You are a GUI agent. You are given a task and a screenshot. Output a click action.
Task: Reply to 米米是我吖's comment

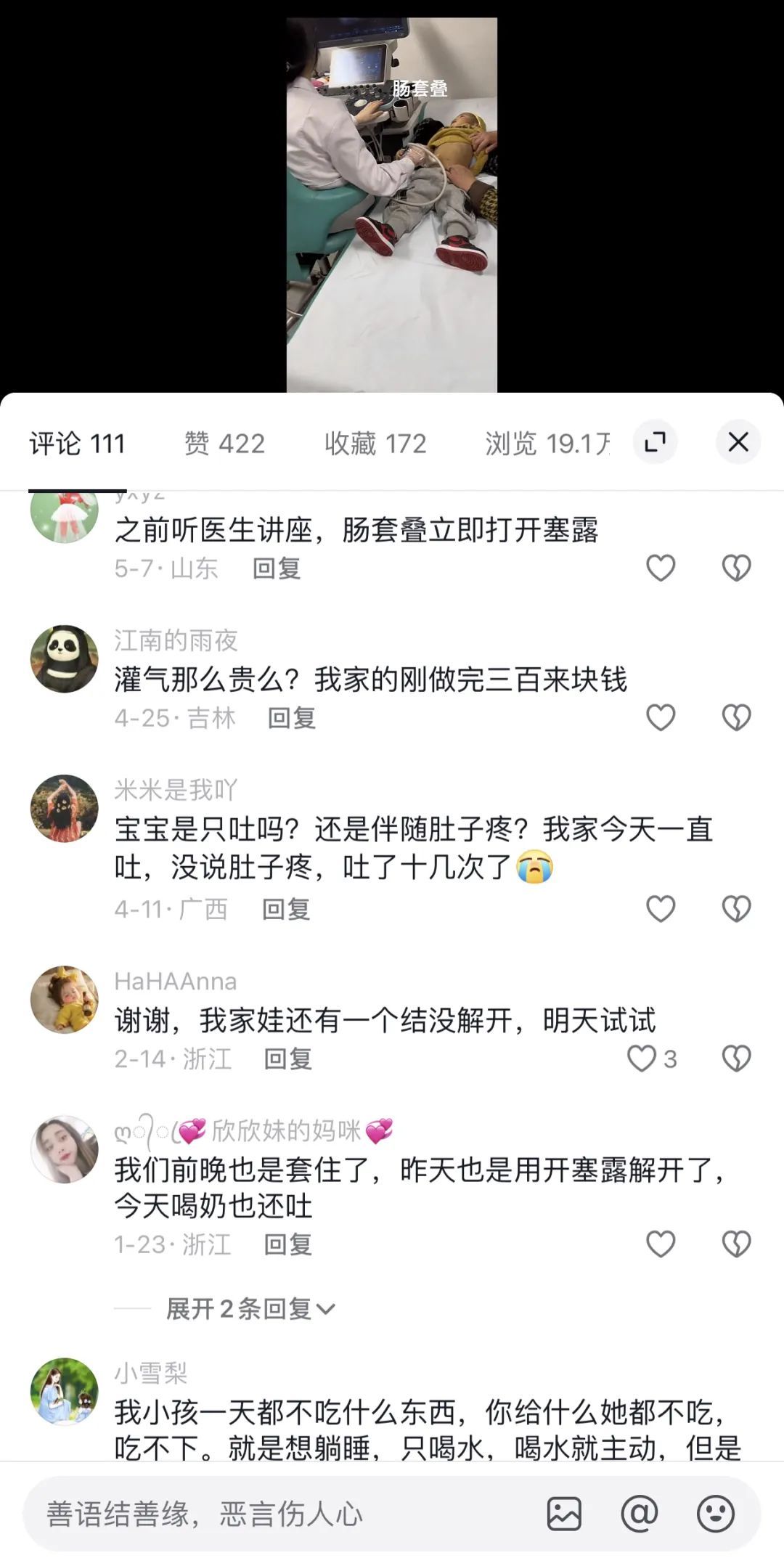(286, 908)
